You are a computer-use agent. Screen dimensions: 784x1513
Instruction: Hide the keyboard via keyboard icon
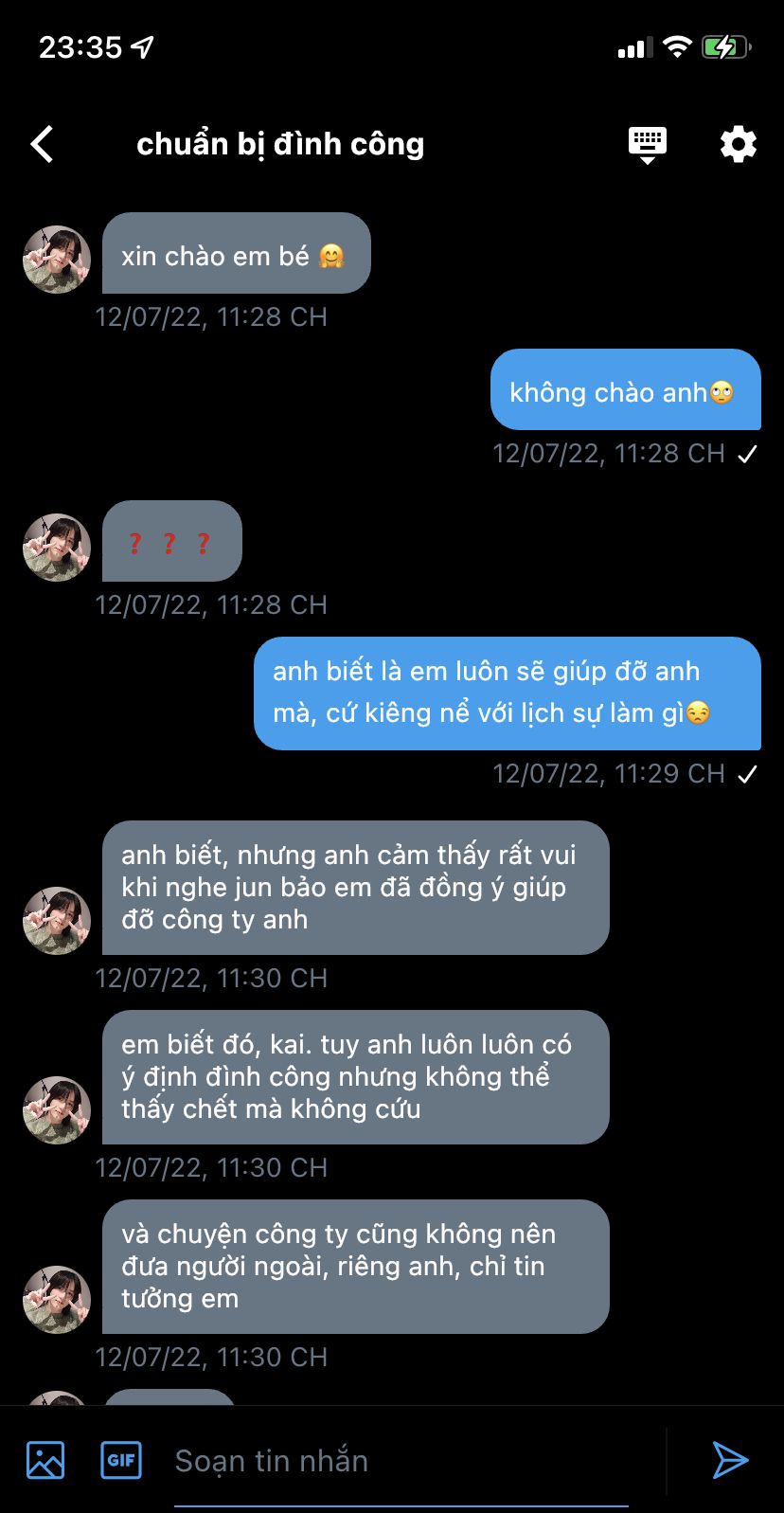click(x=648, y=145)
